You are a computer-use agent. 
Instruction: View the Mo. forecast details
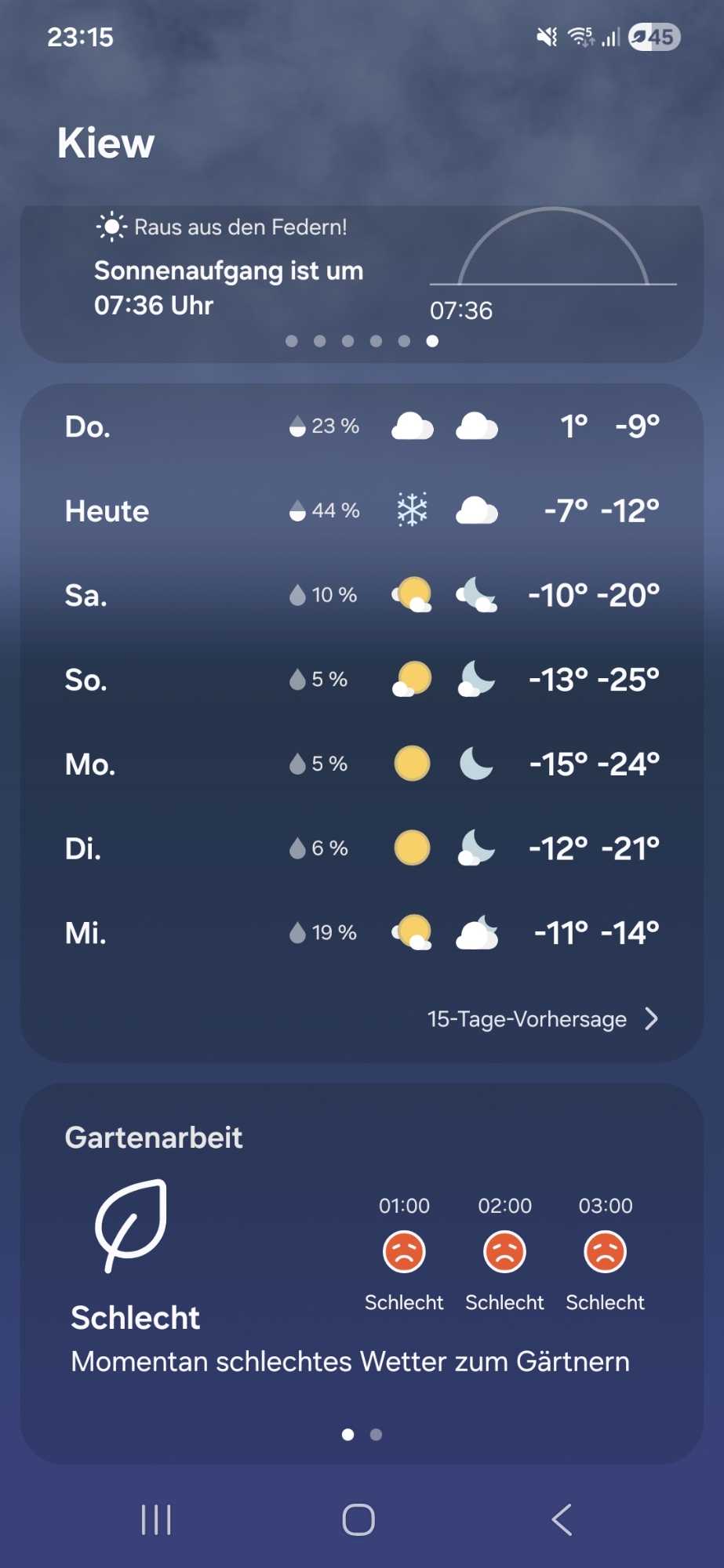[362, 764]
